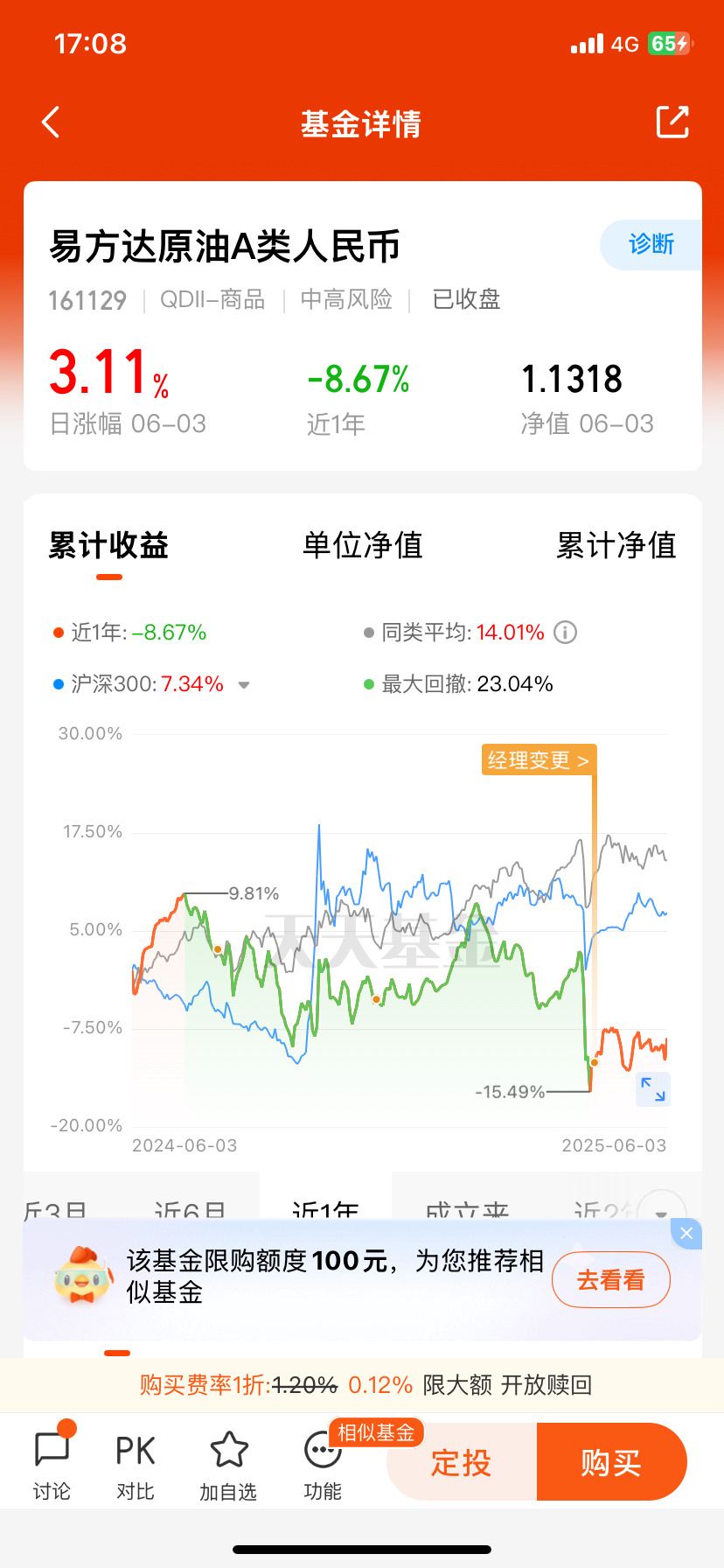
Task: Go back from fund details
Action: [x=51, y=122]
